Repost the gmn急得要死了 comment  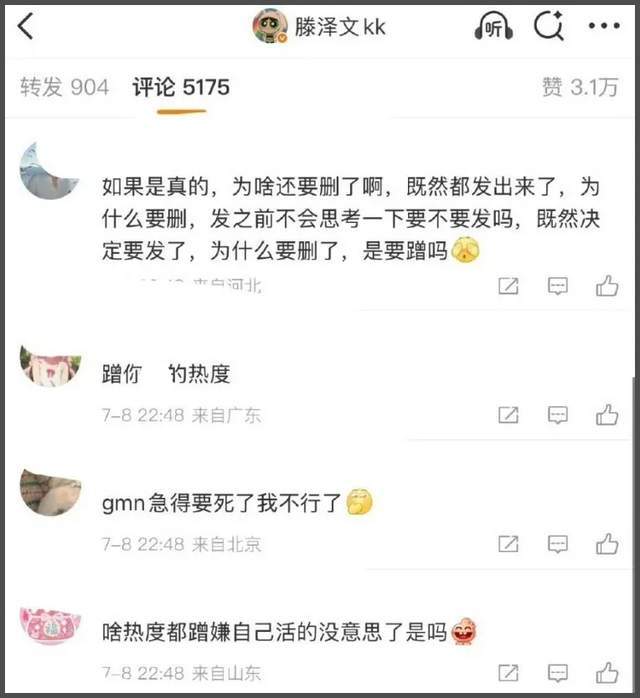[508, 544]
